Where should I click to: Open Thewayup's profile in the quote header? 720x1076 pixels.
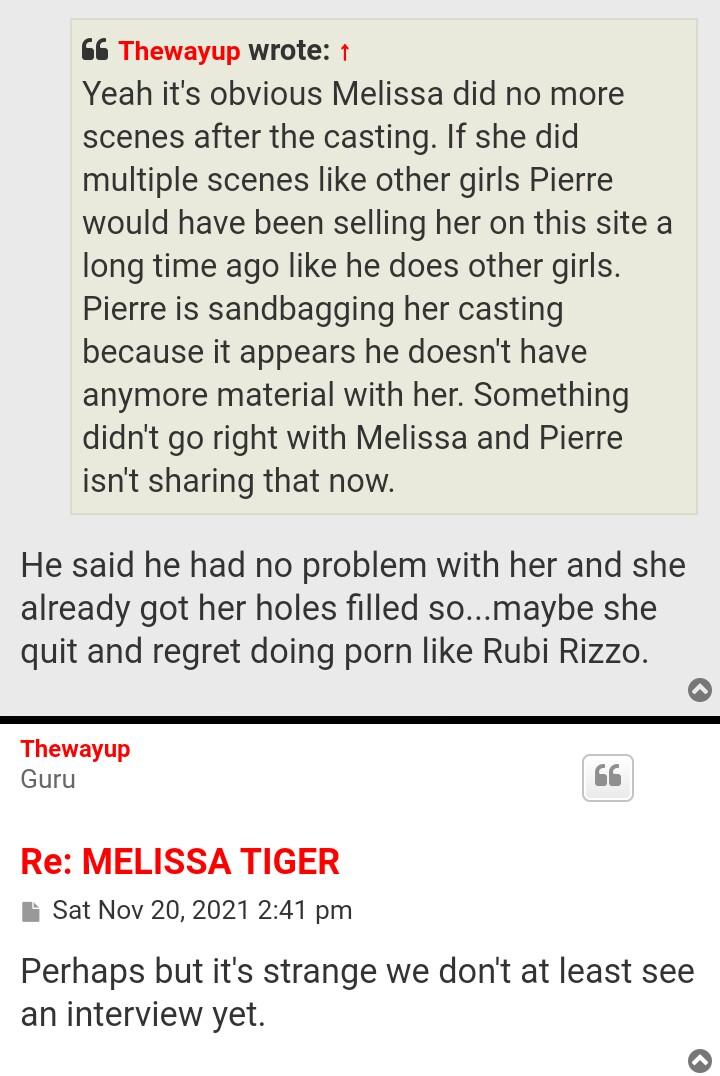click(179, 51)
